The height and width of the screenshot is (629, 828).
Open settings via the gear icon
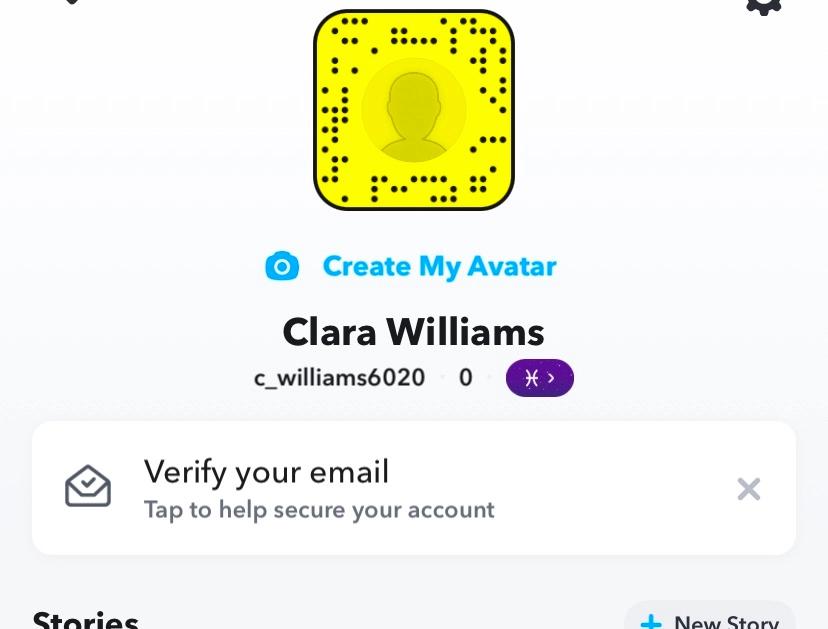[764, 5]
